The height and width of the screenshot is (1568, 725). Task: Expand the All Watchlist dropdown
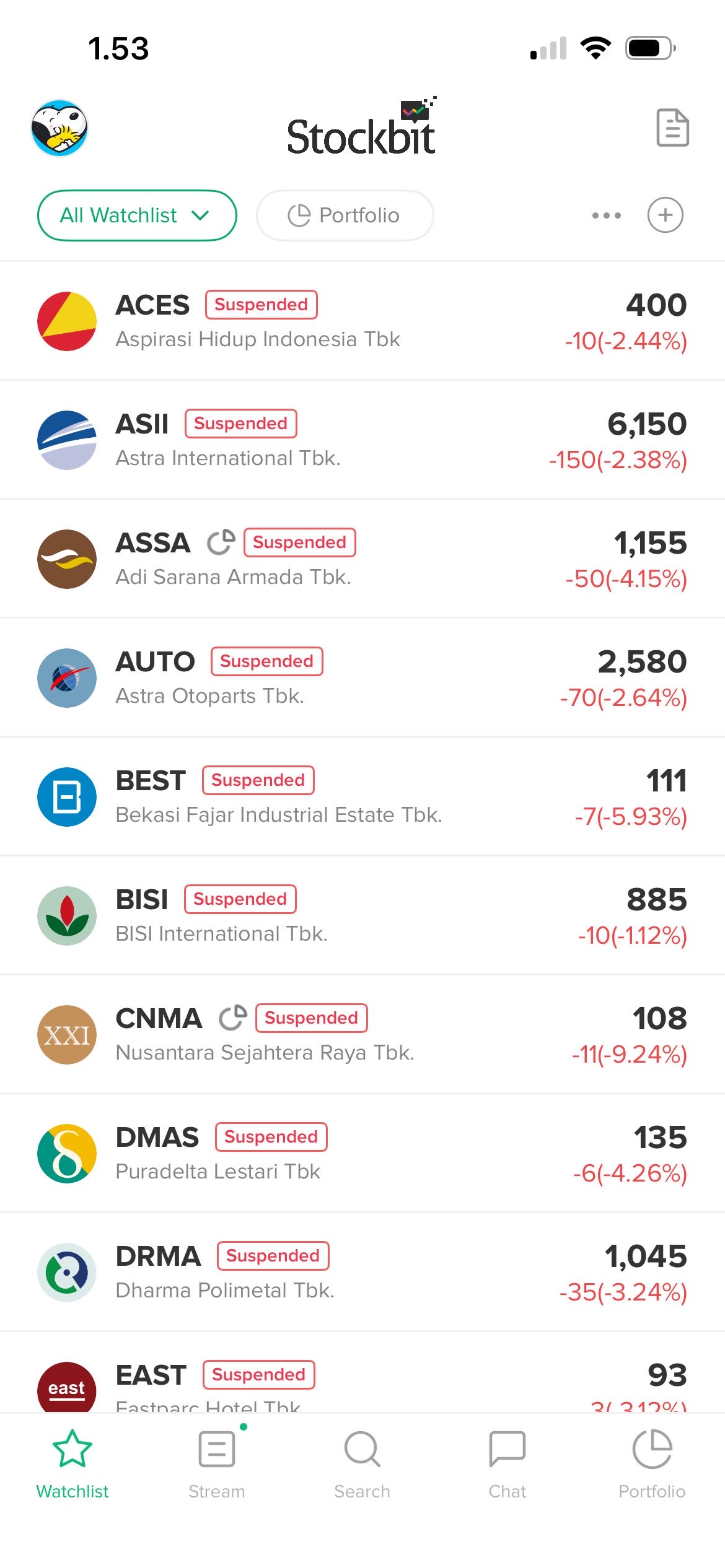coord(137,216)
